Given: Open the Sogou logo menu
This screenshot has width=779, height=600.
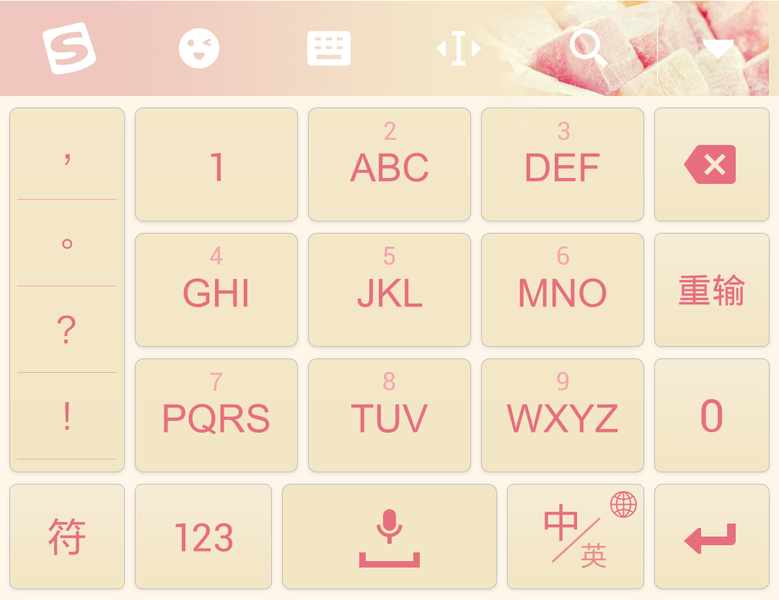Looking at the screenshot, I should tap(69, 48).
